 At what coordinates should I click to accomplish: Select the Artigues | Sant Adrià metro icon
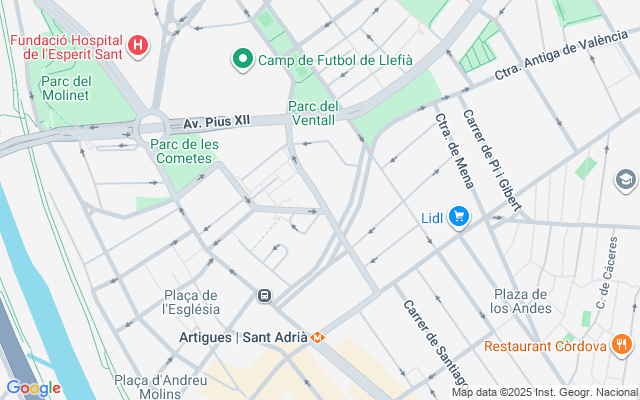coord(318,337)
